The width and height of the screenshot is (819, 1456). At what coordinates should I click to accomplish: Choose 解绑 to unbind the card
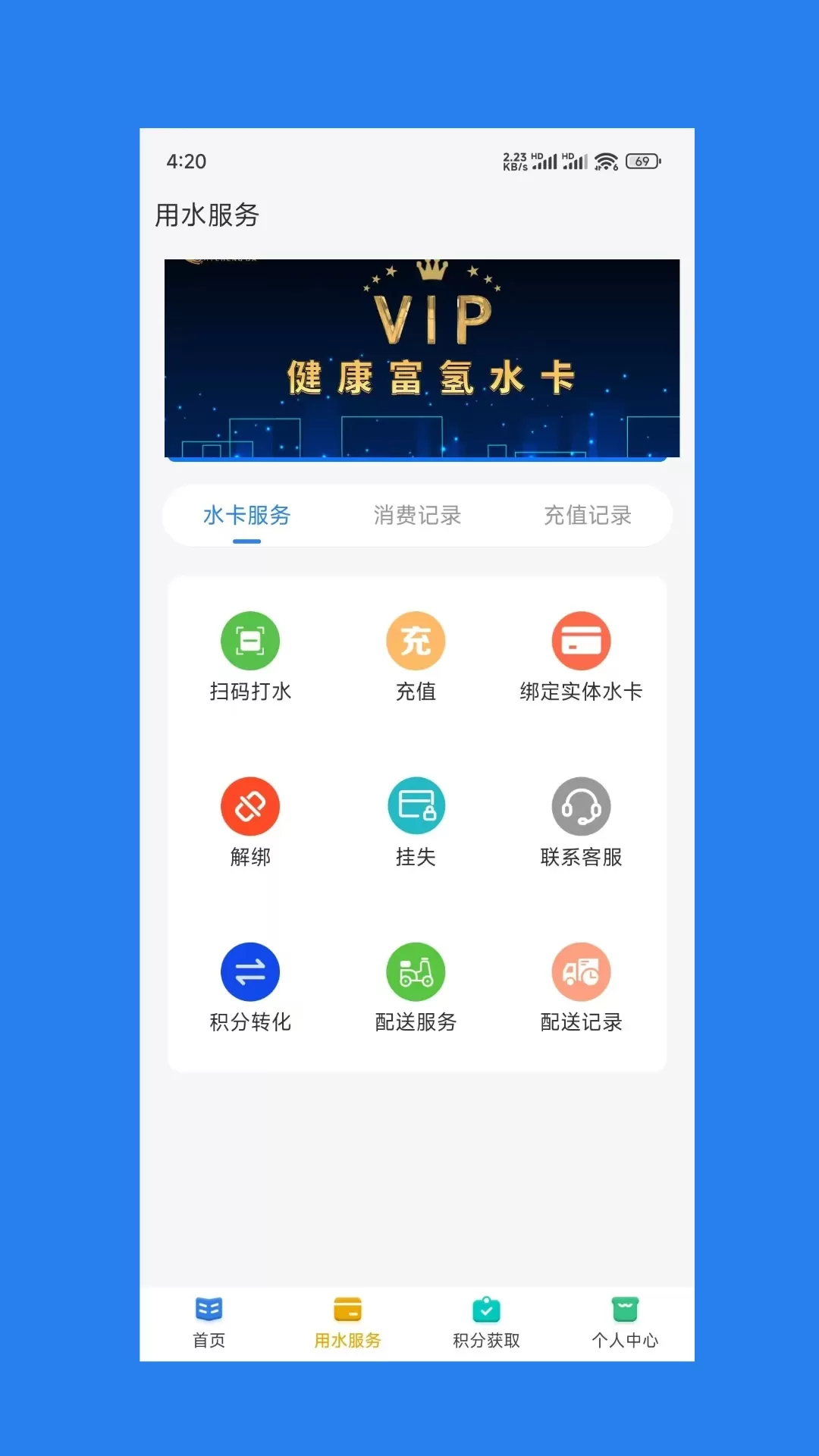point(250,822)
